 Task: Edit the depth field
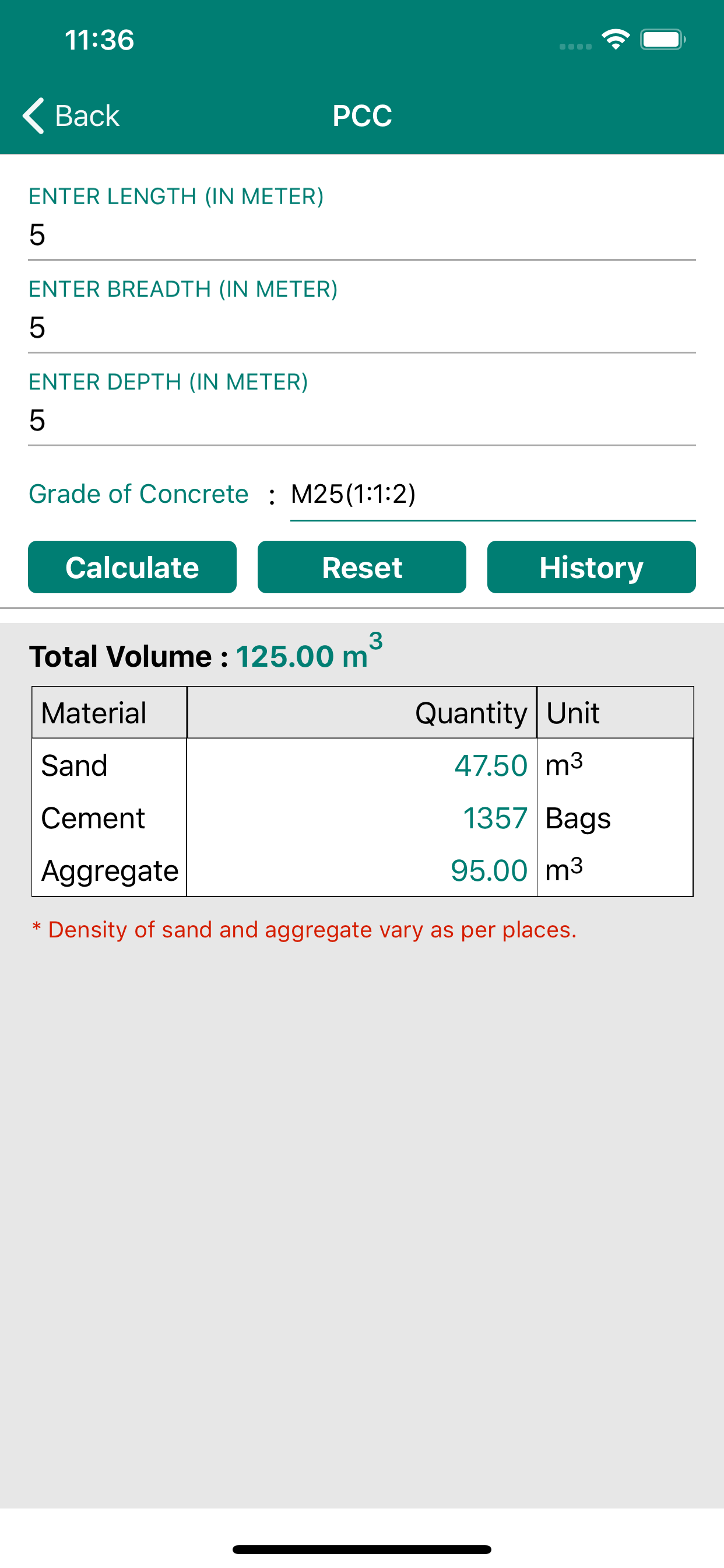click(x=362, y=421)
